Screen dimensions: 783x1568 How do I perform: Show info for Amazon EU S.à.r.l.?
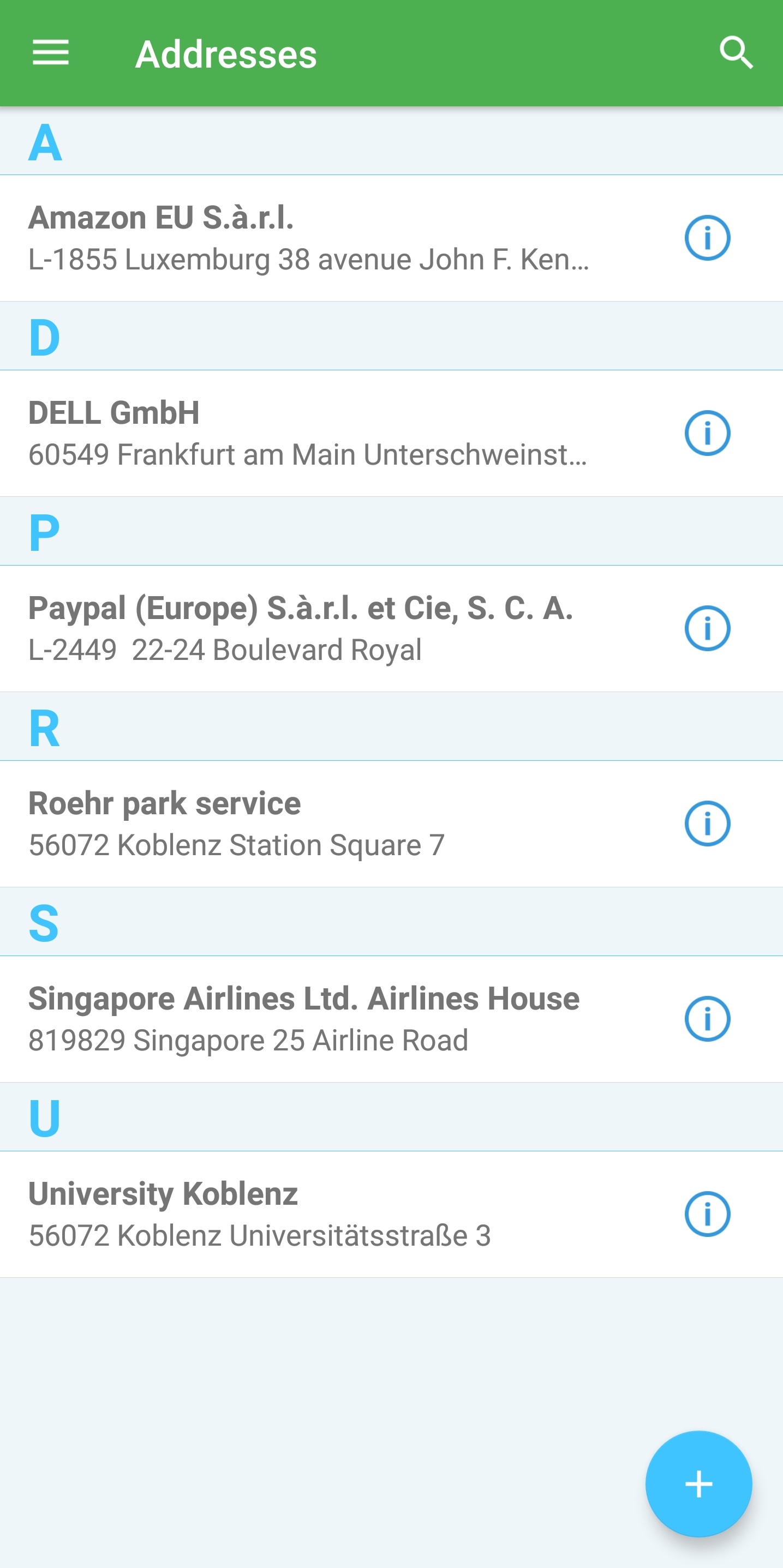point(707,238)
